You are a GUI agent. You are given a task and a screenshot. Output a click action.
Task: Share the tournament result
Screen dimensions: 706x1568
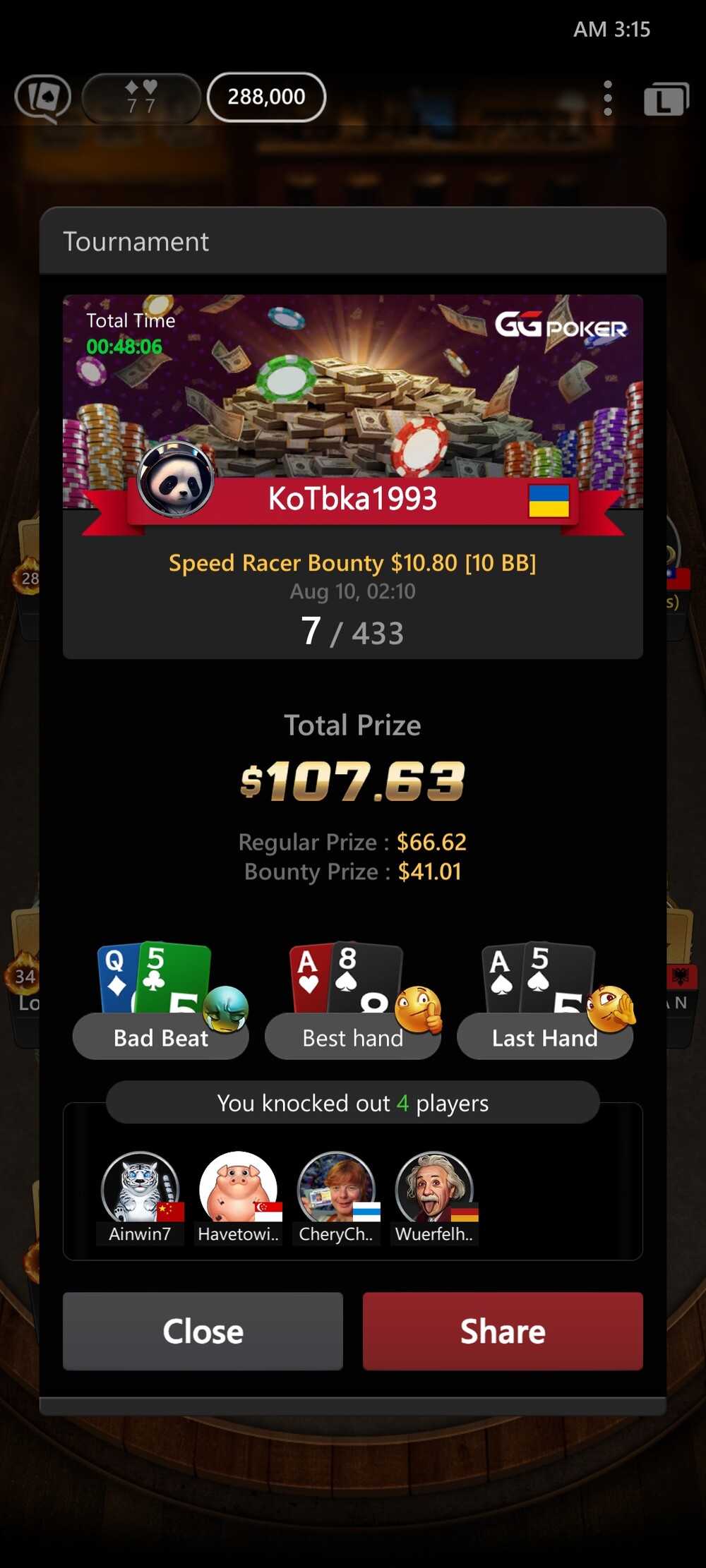click(503, 1331)
